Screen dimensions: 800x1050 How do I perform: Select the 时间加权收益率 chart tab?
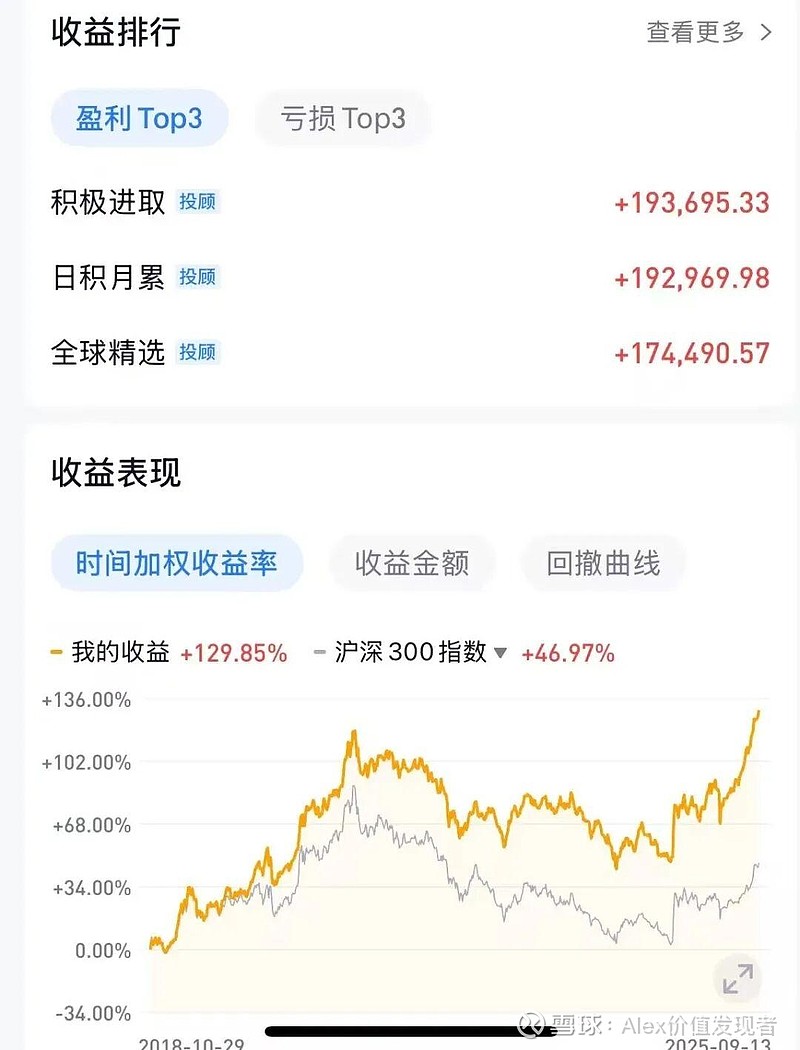click(177, 563)
